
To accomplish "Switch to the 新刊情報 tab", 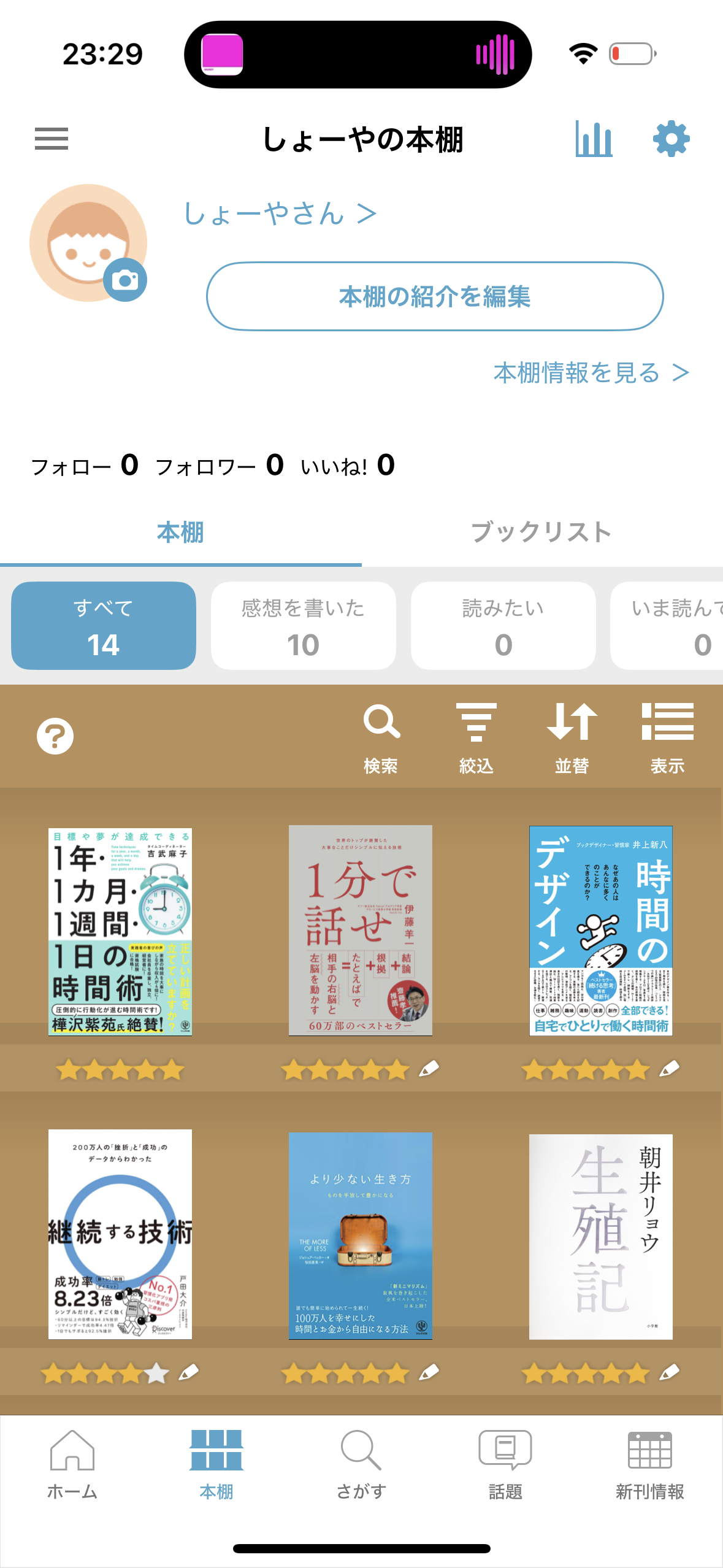I will (x=650, y=1464).
